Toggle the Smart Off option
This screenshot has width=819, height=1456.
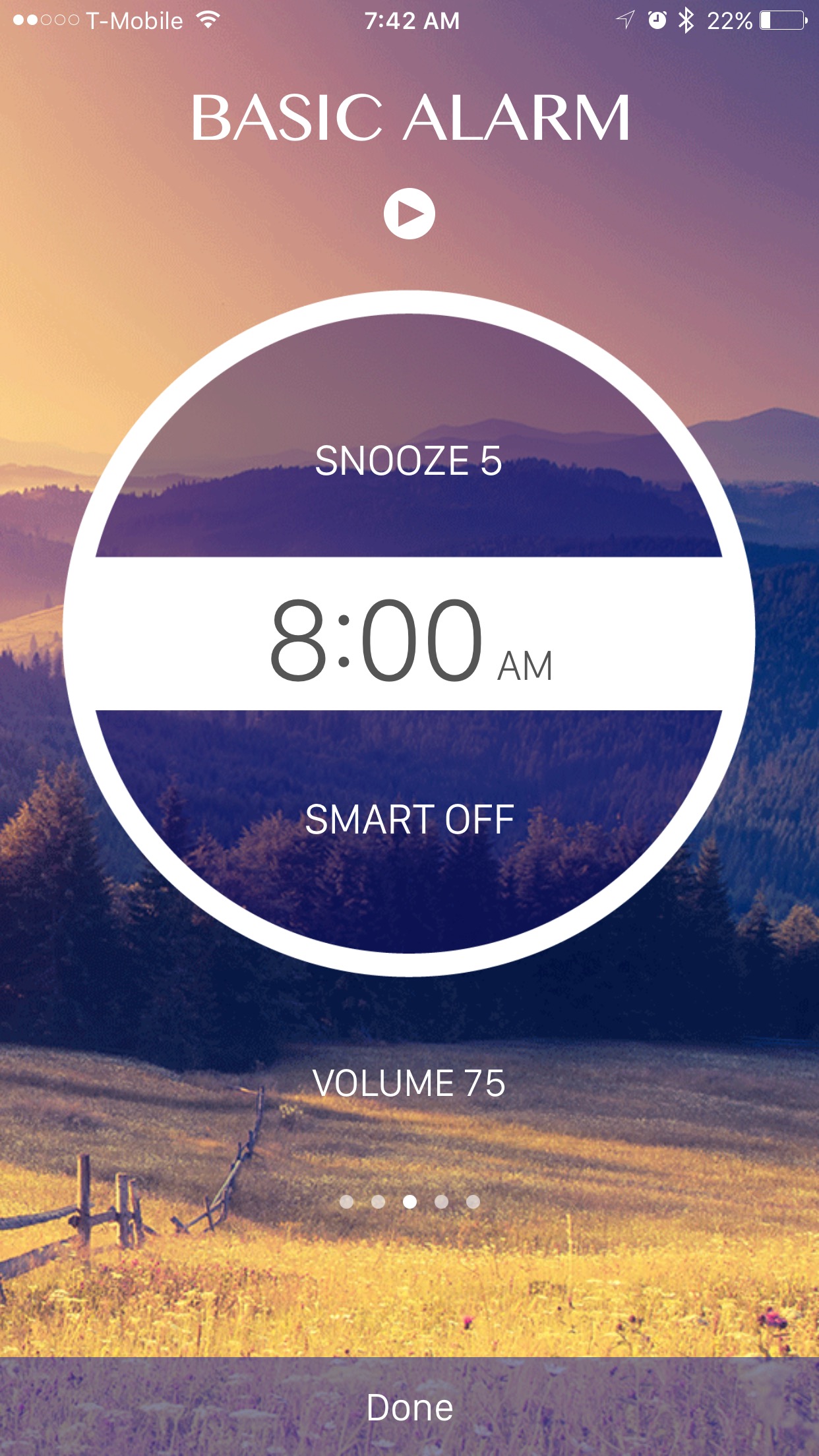click(409, 820)
